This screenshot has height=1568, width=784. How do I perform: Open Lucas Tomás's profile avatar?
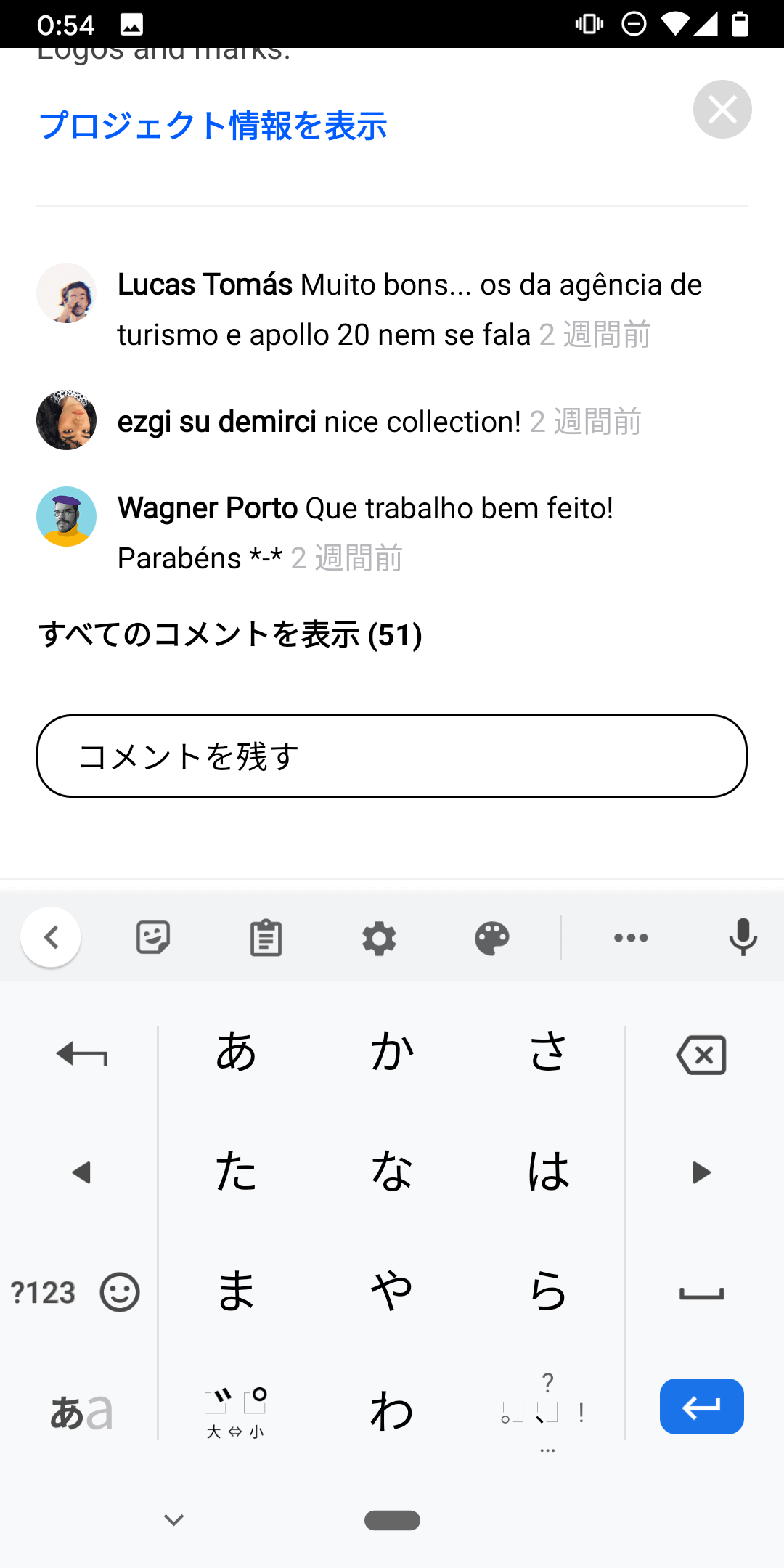67,293
